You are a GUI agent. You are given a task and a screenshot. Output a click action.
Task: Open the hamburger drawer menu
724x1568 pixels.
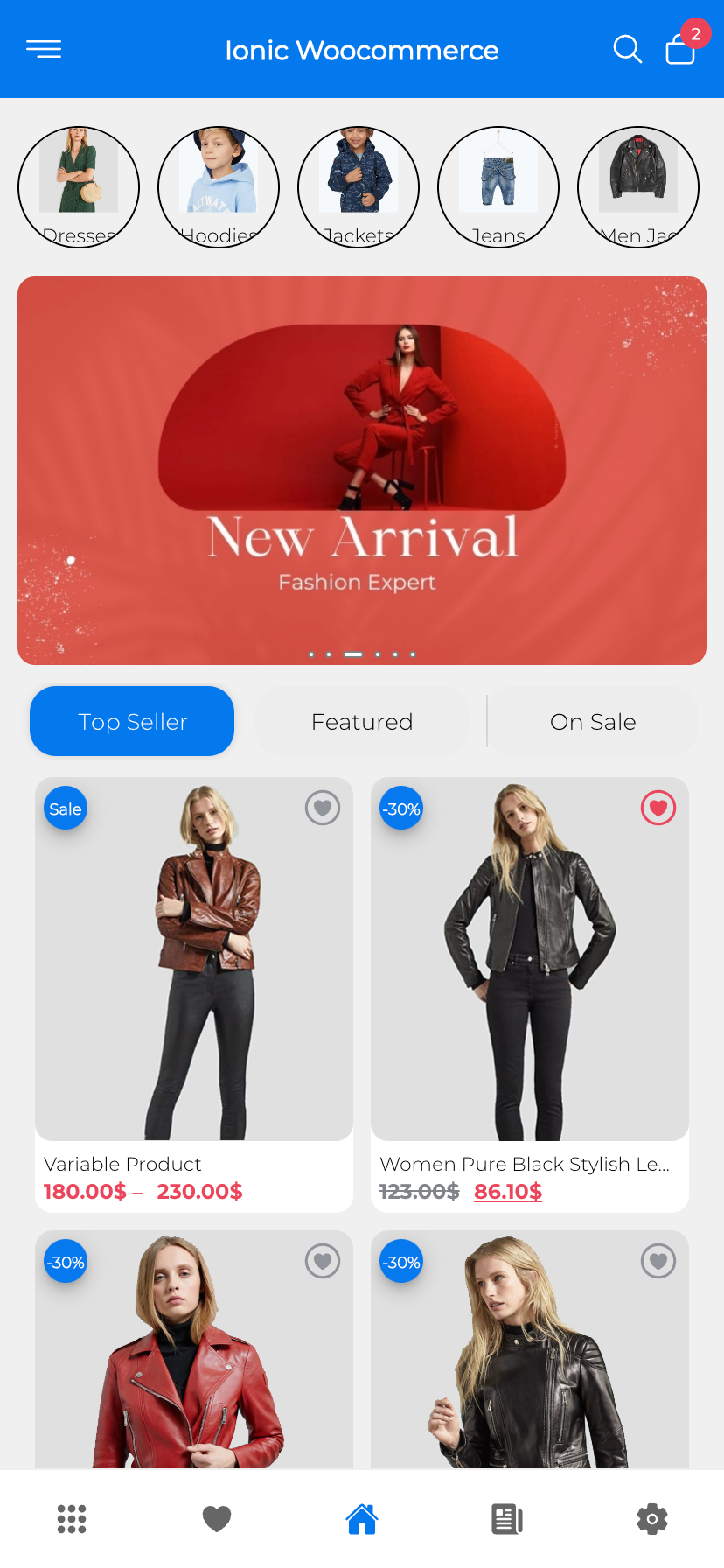(x=44, y=49)
